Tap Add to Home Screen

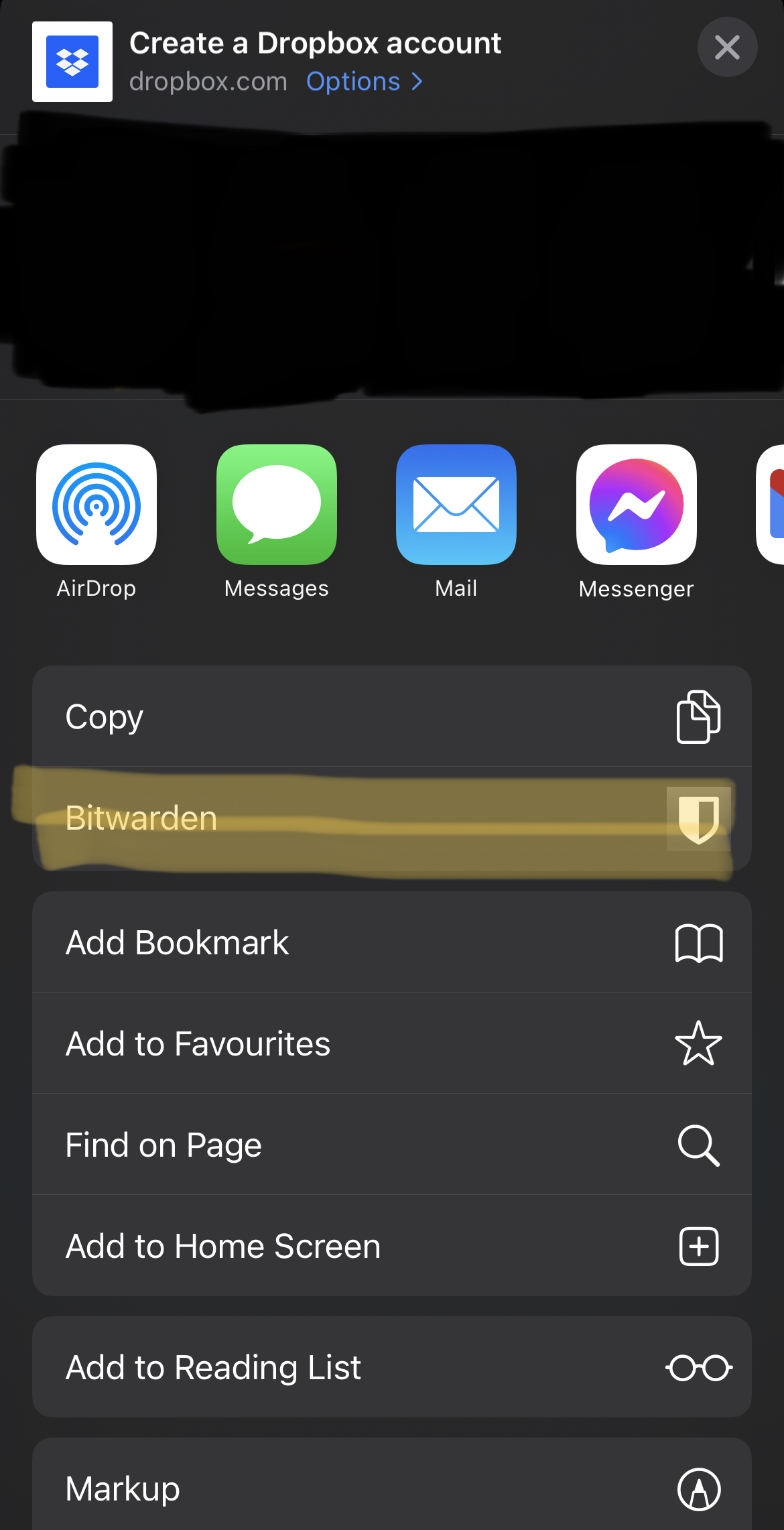click(391, 1246)
